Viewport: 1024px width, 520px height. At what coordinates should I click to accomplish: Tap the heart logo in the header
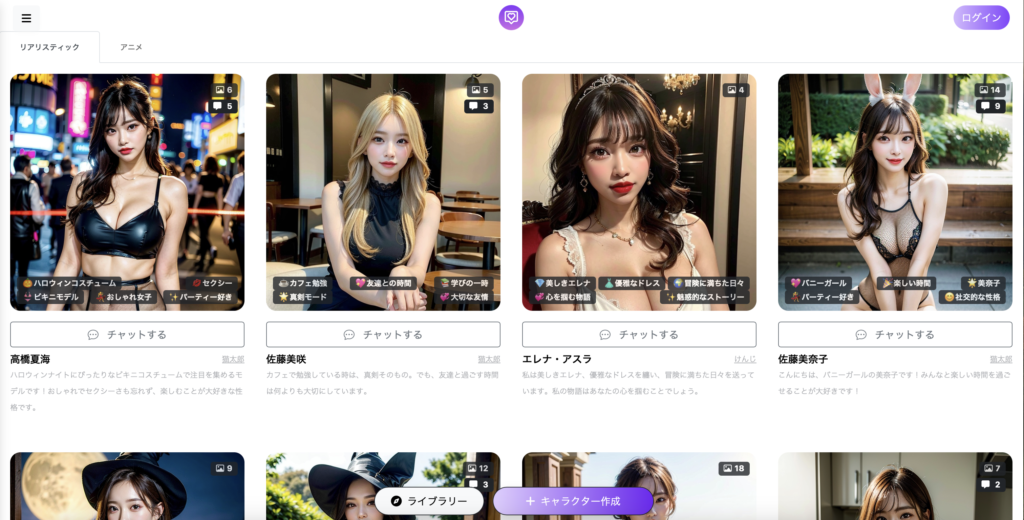click(x=511, y=17)
